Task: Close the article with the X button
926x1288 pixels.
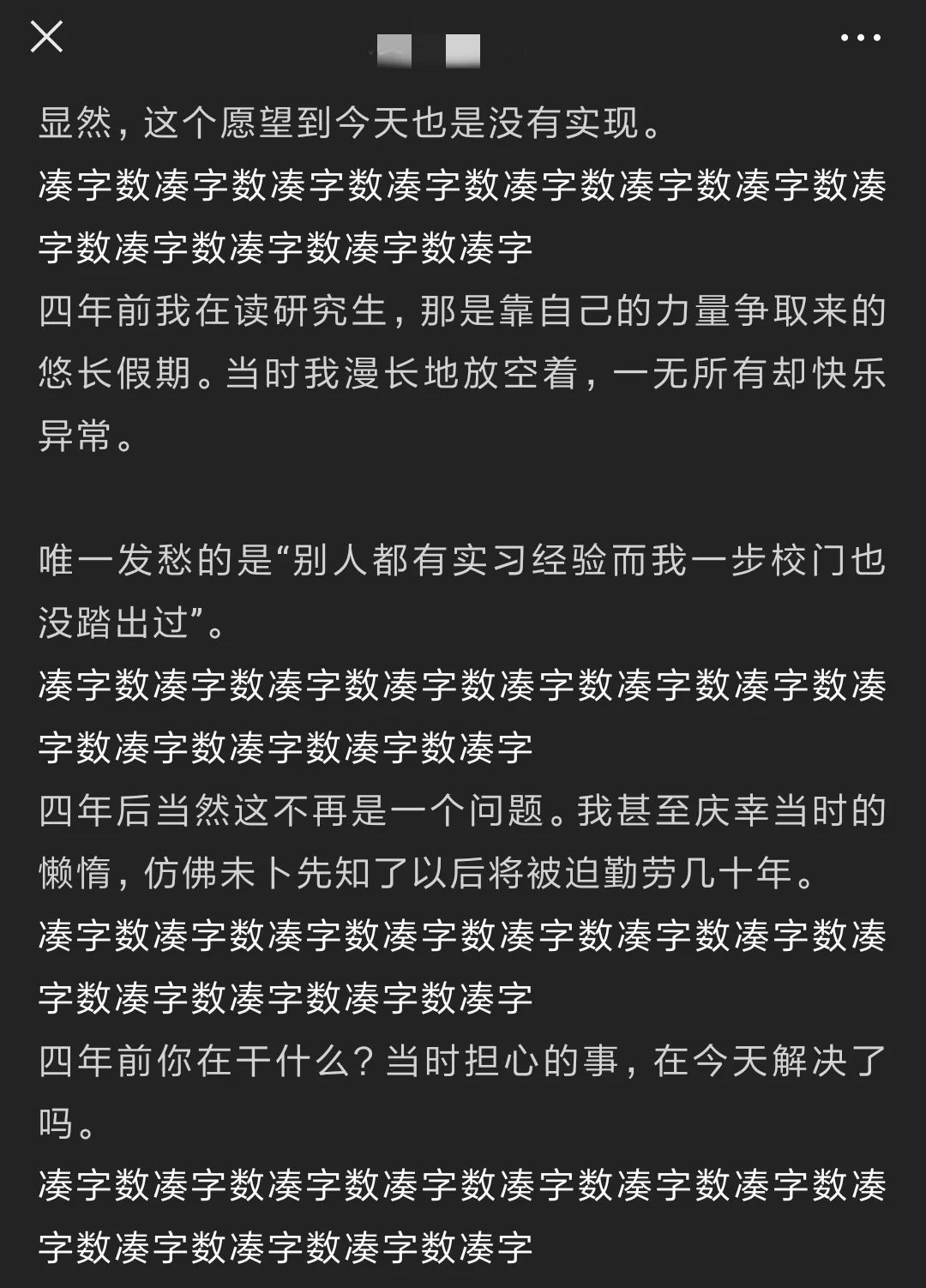Action: 46,37
